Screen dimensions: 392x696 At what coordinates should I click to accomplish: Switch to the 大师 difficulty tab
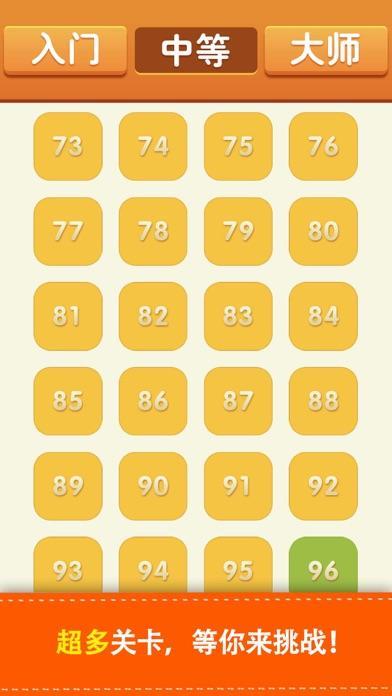point(326,51)
